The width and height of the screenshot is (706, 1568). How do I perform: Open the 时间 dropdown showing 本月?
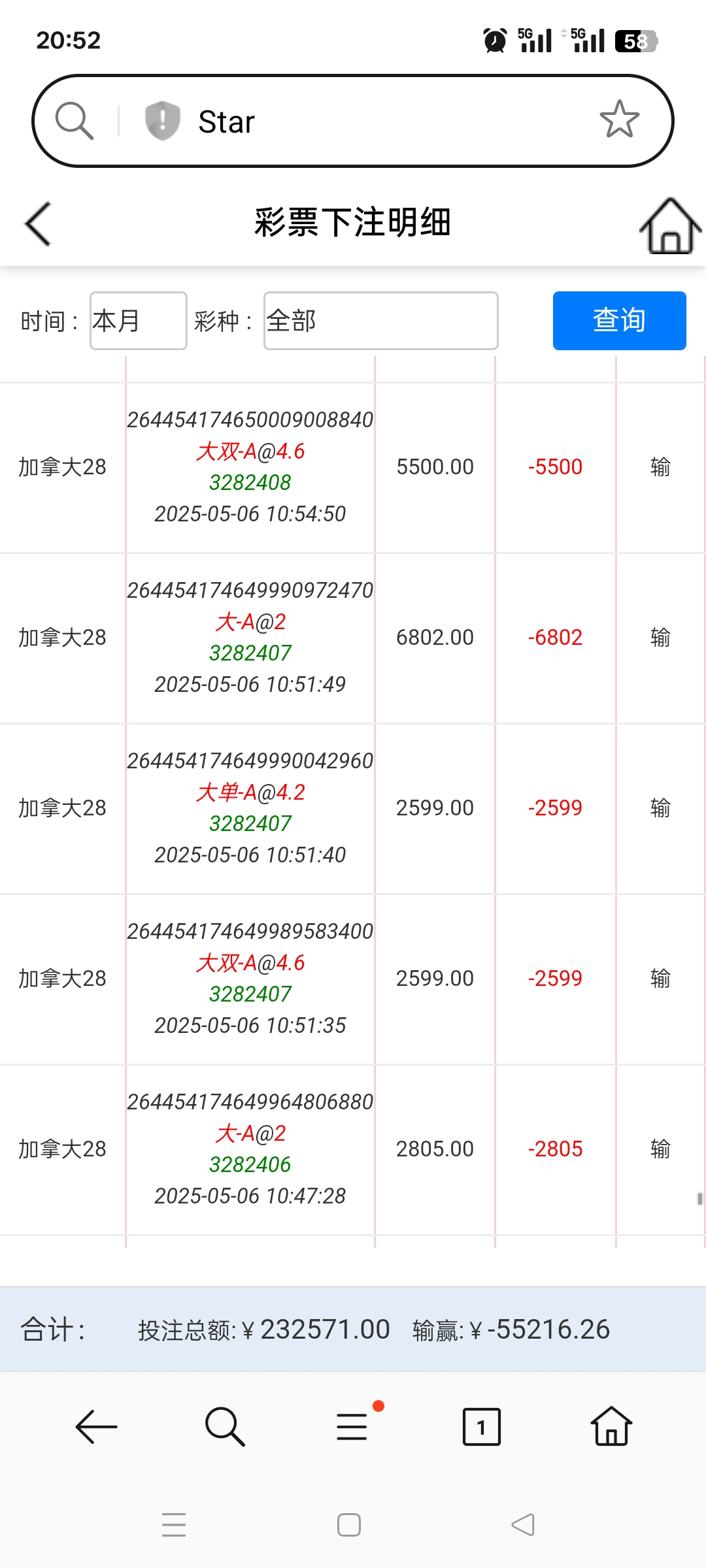[139, 321]
